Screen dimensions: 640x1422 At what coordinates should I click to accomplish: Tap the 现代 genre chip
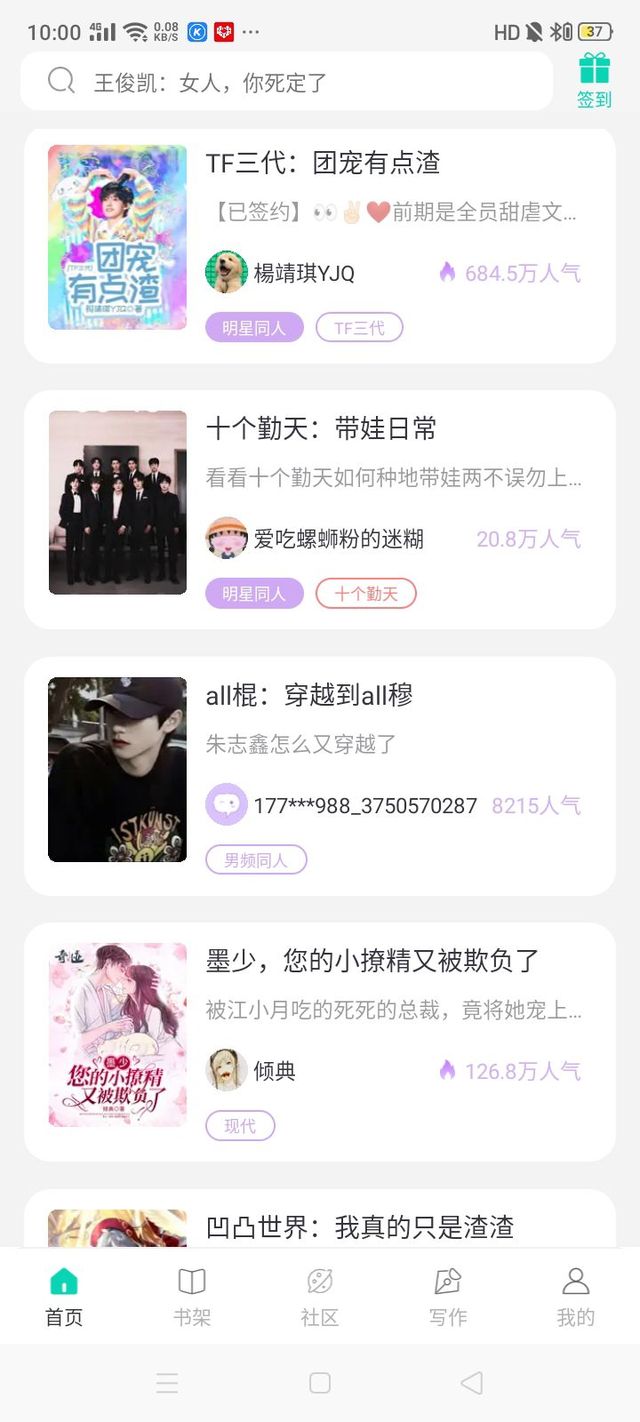(x=240, y=1125)
